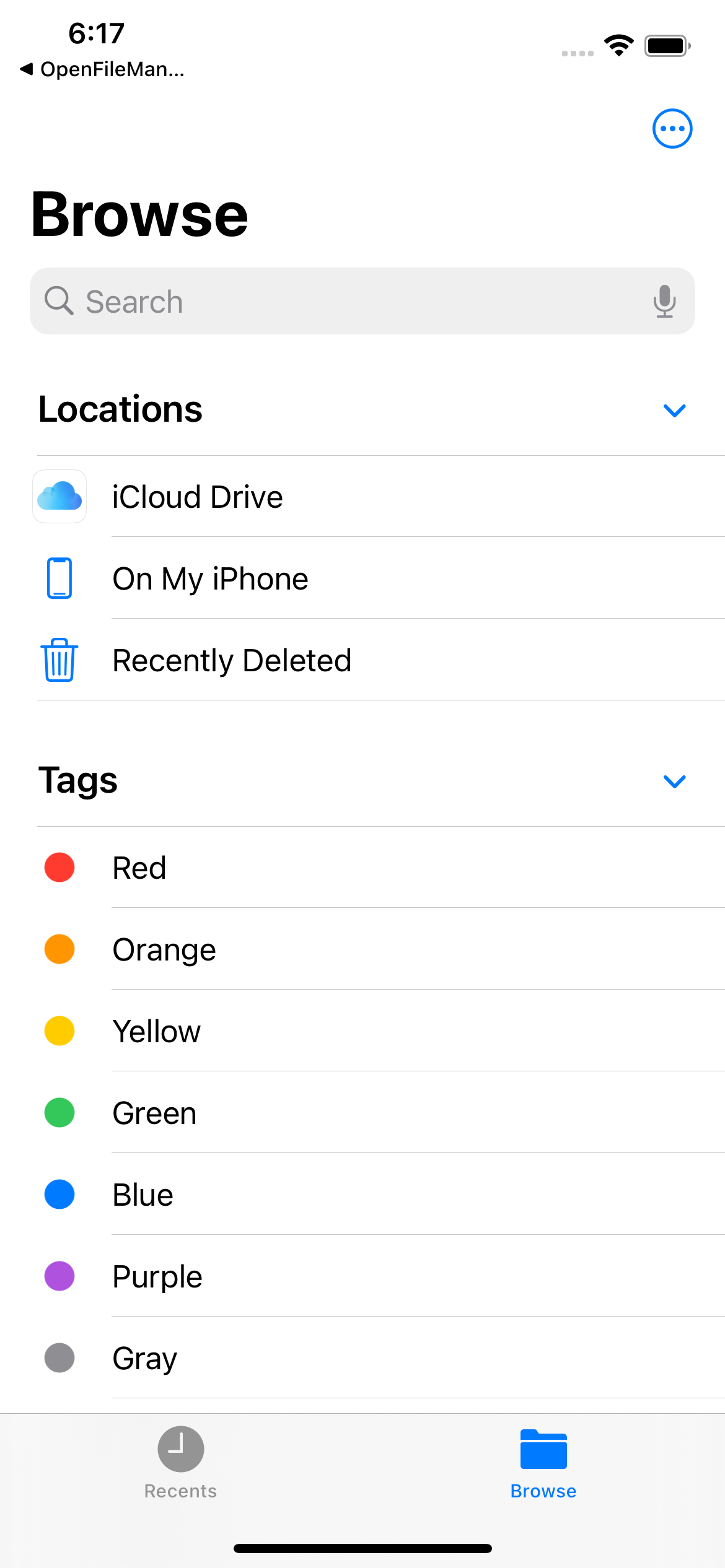Tap the Search field
This screenshot has height=1568, width=725.
pos(347,302)
